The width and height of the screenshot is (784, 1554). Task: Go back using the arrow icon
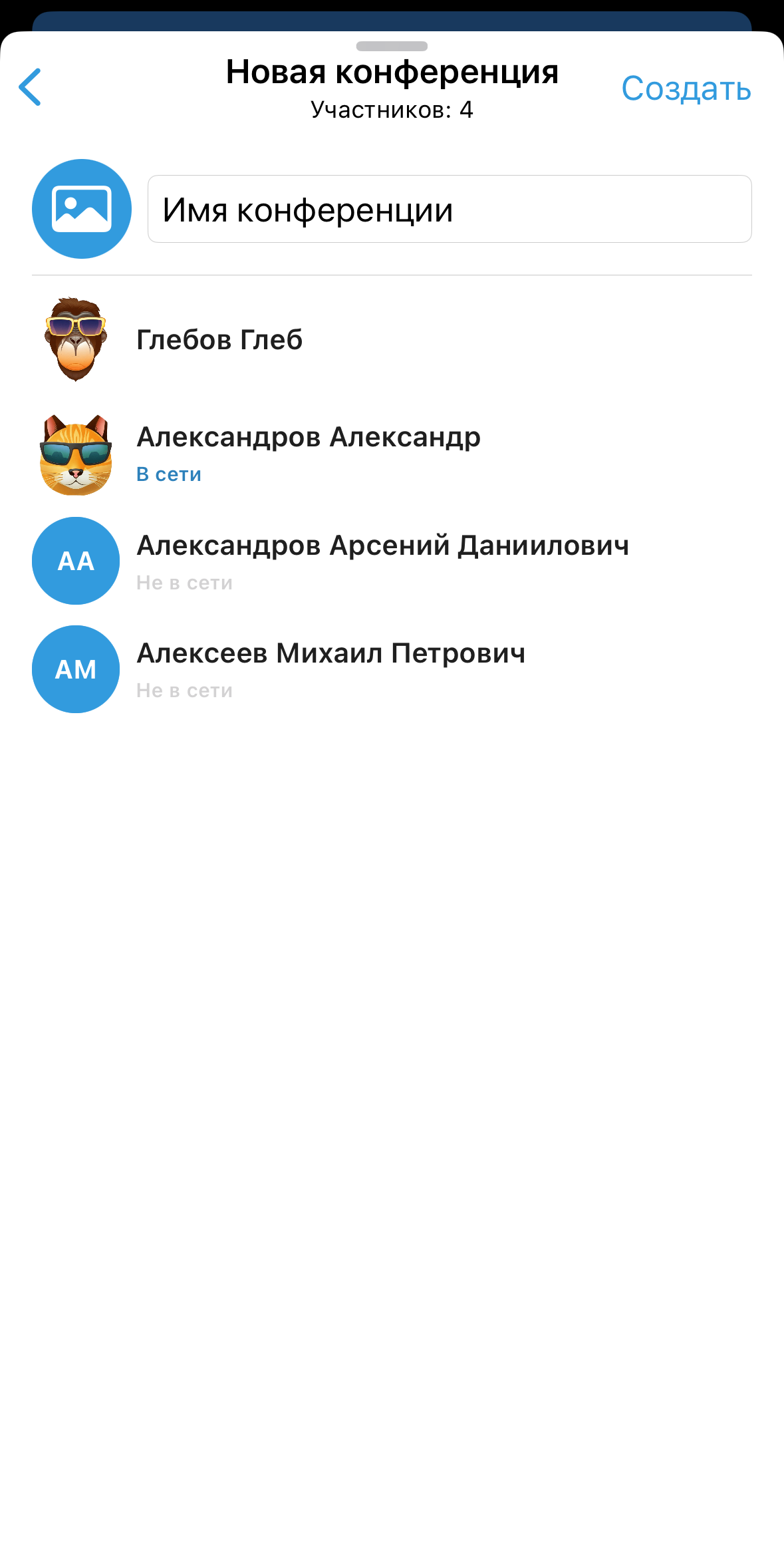click(30, 87)
